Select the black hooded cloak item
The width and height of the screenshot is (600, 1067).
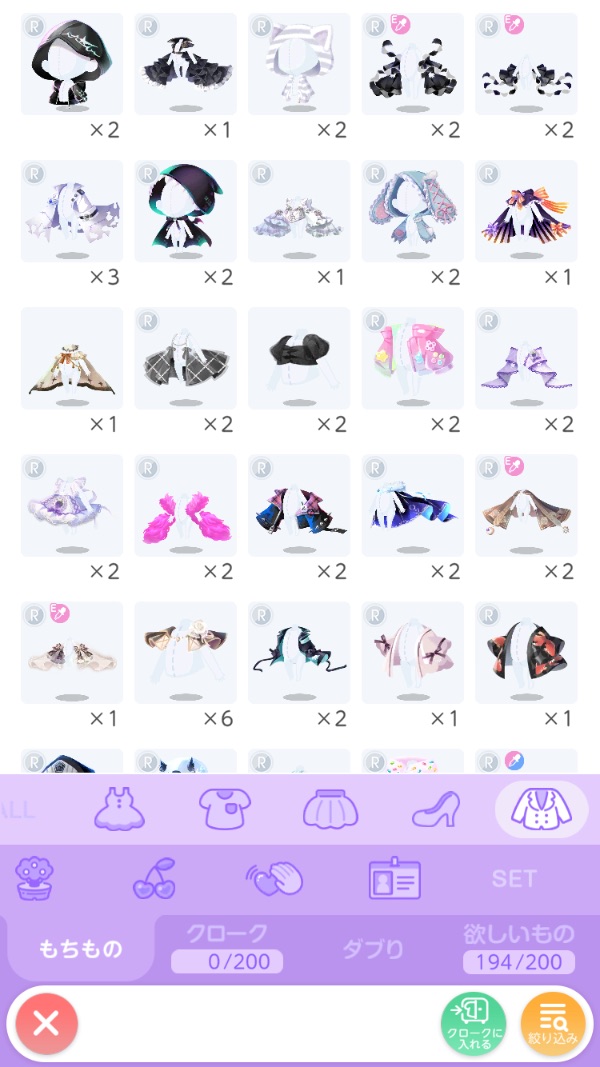[72, 64]
